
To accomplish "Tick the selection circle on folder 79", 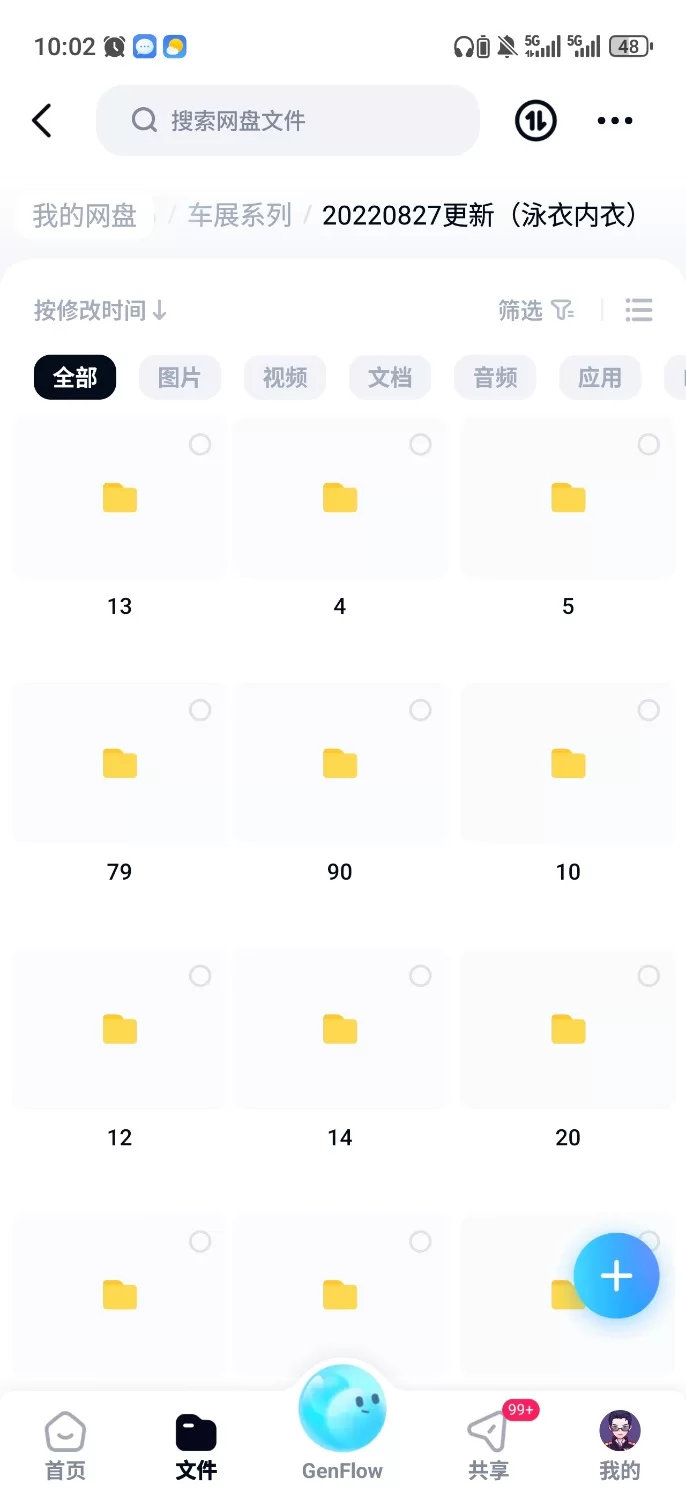I will [200, 710].
